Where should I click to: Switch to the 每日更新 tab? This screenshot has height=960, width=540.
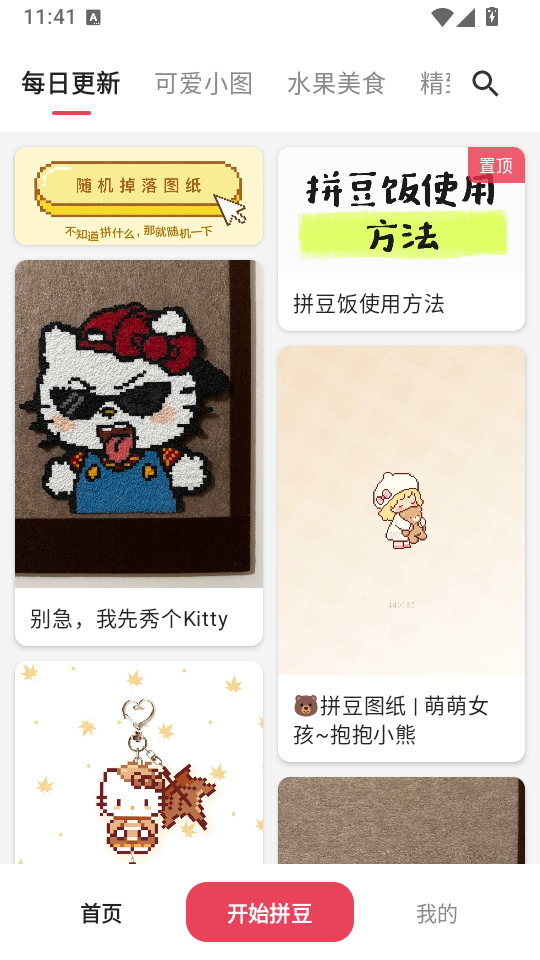pyautogui.click(x=71, y=84)
